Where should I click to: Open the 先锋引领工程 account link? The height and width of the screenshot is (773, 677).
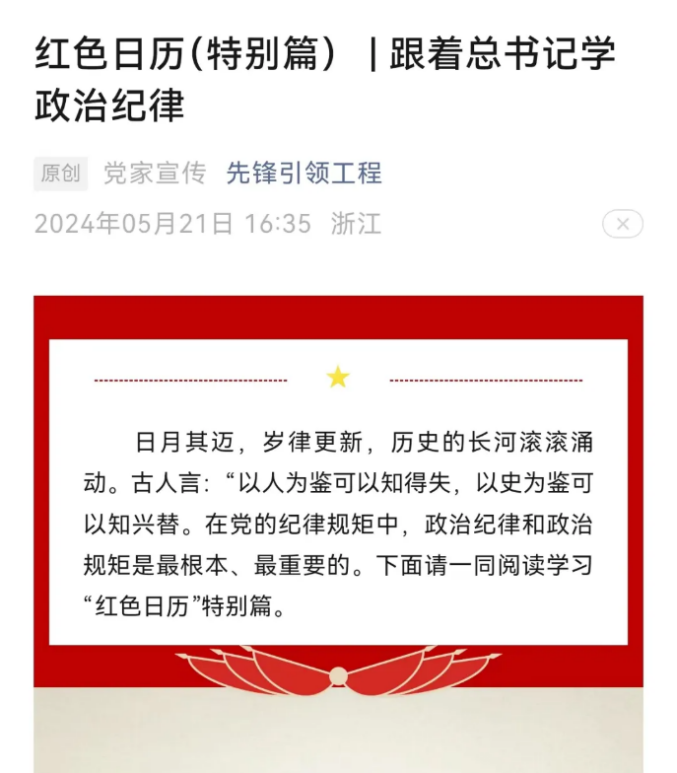(x=303, y=173)
